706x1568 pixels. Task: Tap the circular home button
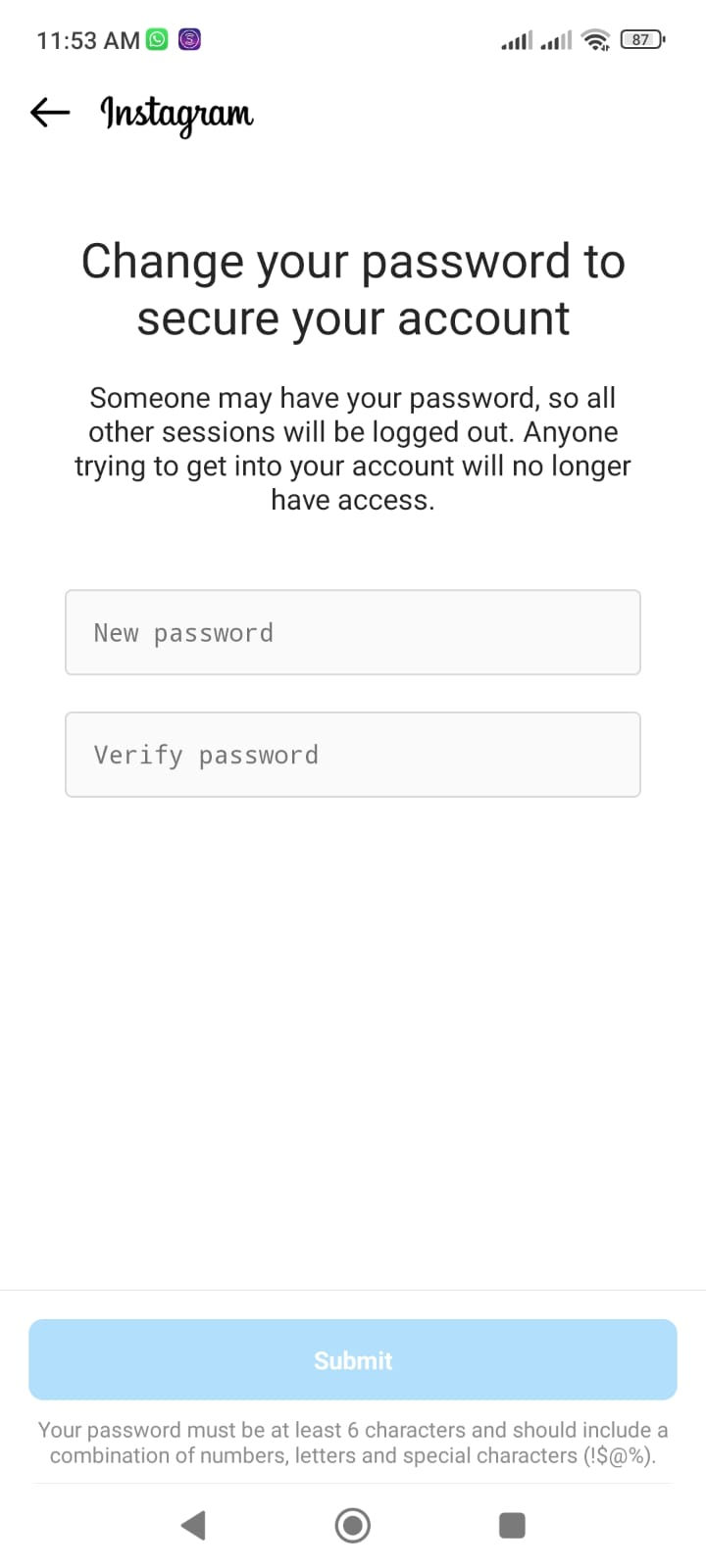(x=352, y=1525)
